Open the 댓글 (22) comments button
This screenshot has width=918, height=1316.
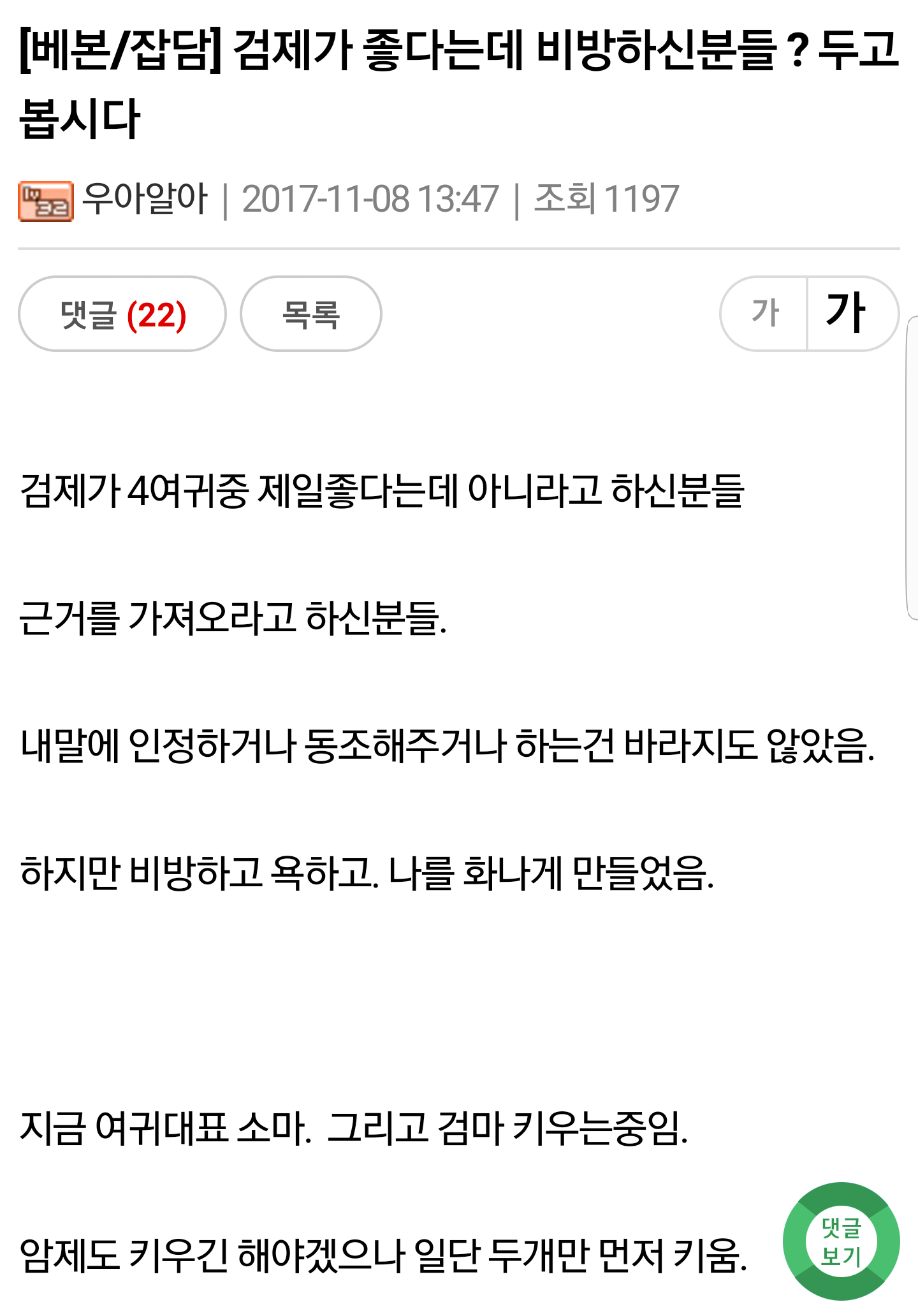[x=122, y=314]
